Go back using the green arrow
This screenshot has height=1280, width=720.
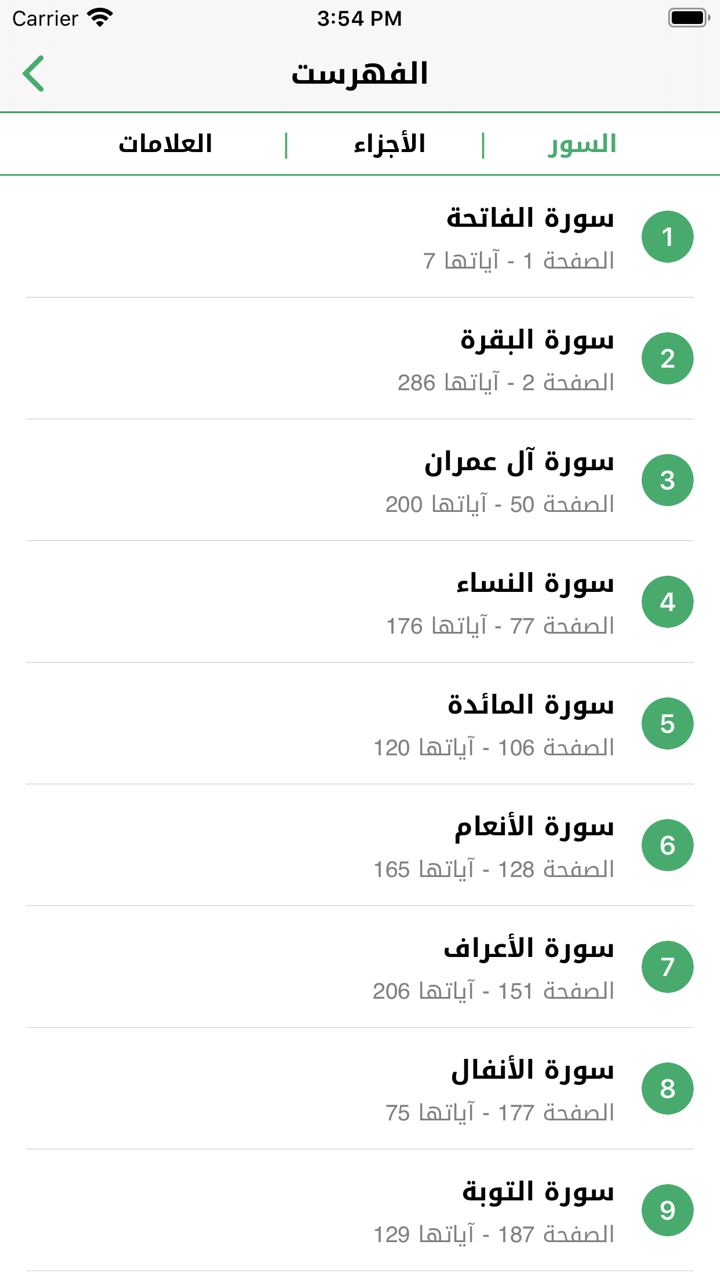pyautogui.click(x=33, y=74)
